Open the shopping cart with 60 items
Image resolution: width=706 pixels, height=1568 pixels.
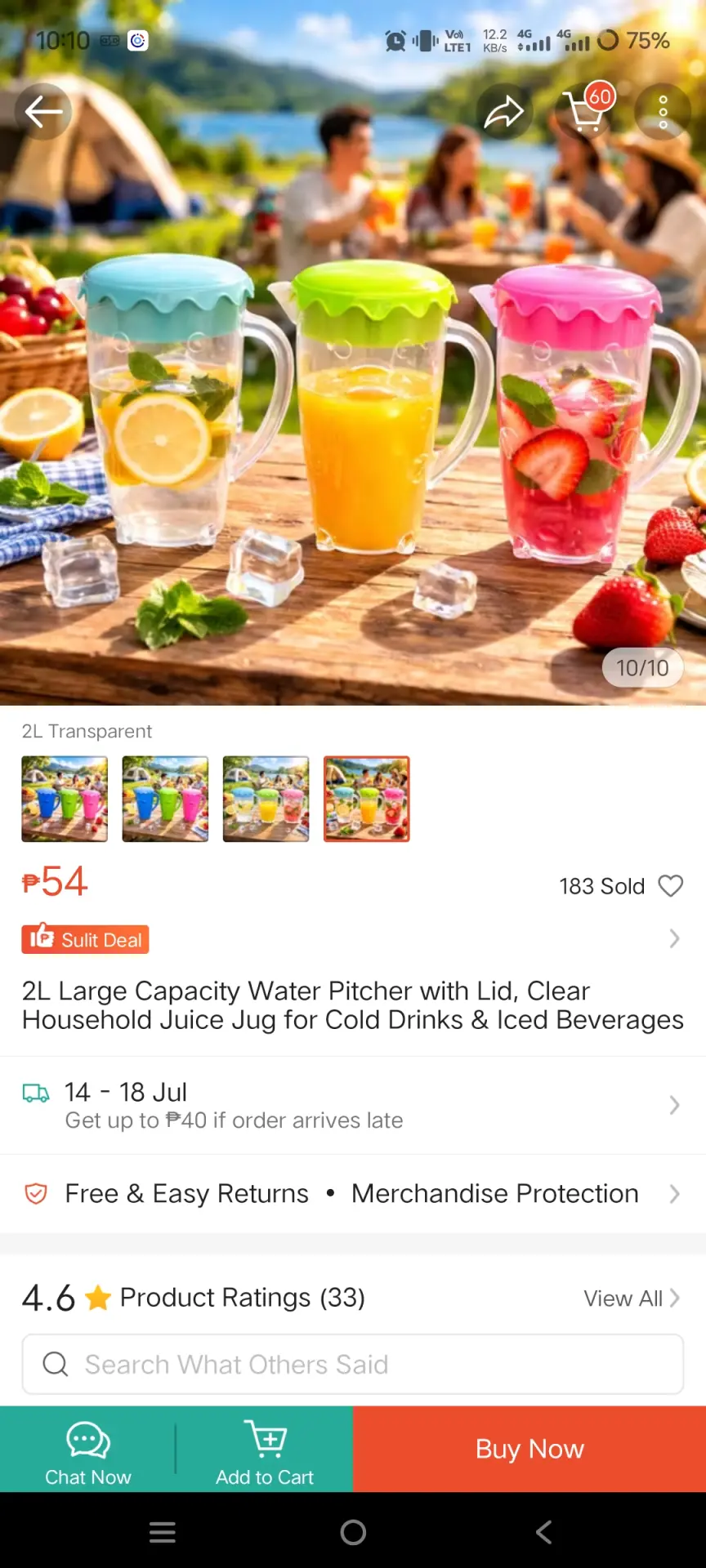[x=588, y=109]
